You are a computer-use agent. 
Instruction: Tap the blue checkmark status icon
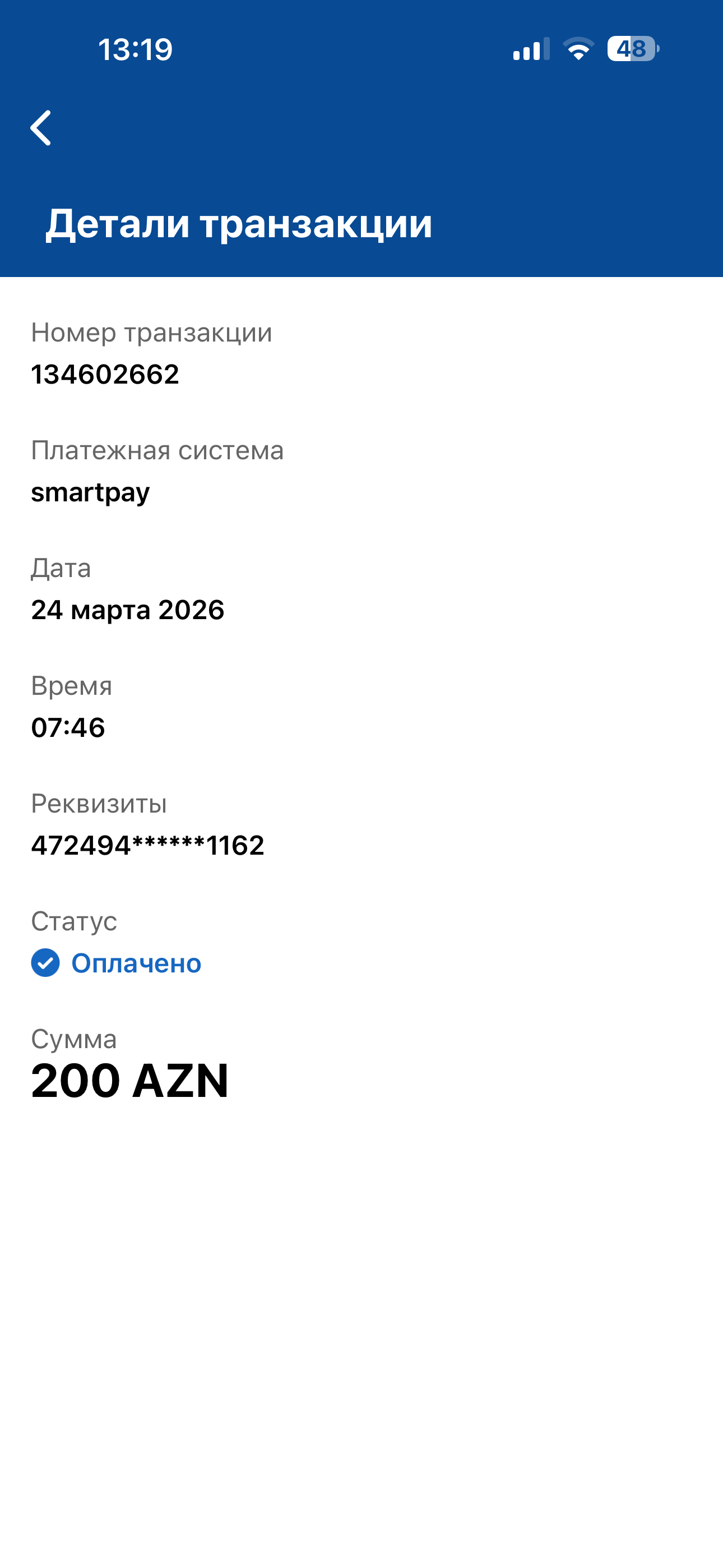[x=45, y=963]
